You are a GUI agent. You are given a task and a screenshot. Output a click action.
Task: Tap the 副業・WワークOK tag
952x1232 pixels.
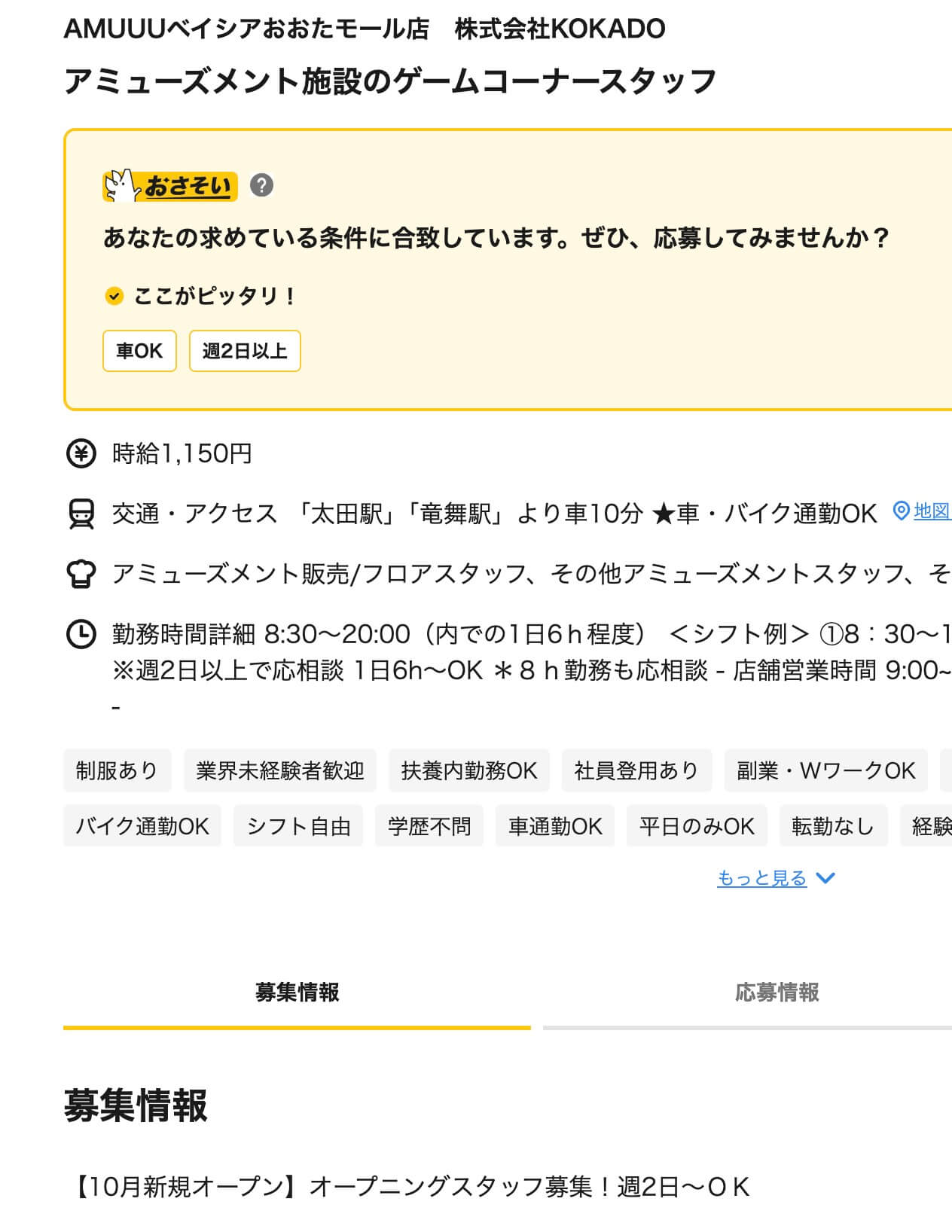coord(826,770)
